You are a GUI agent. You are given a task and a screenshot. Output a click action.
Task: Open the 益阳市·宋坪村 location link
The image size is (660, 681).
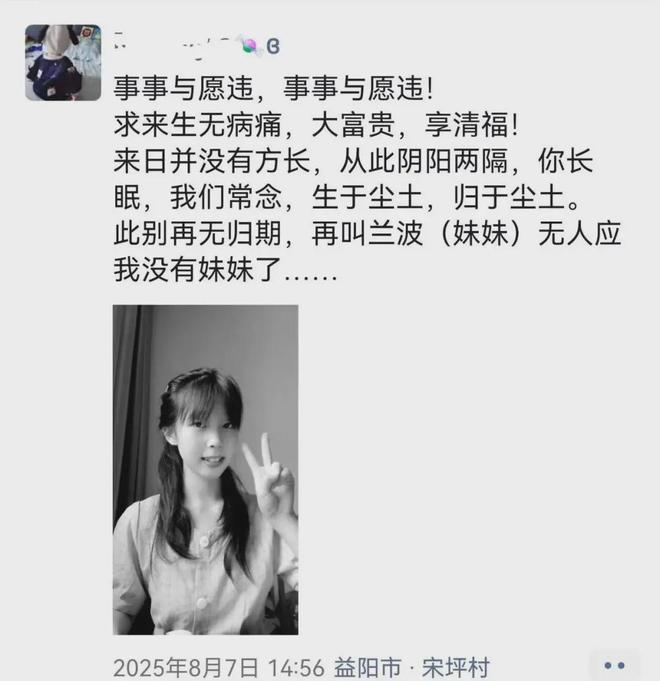(x=411, y=667)
